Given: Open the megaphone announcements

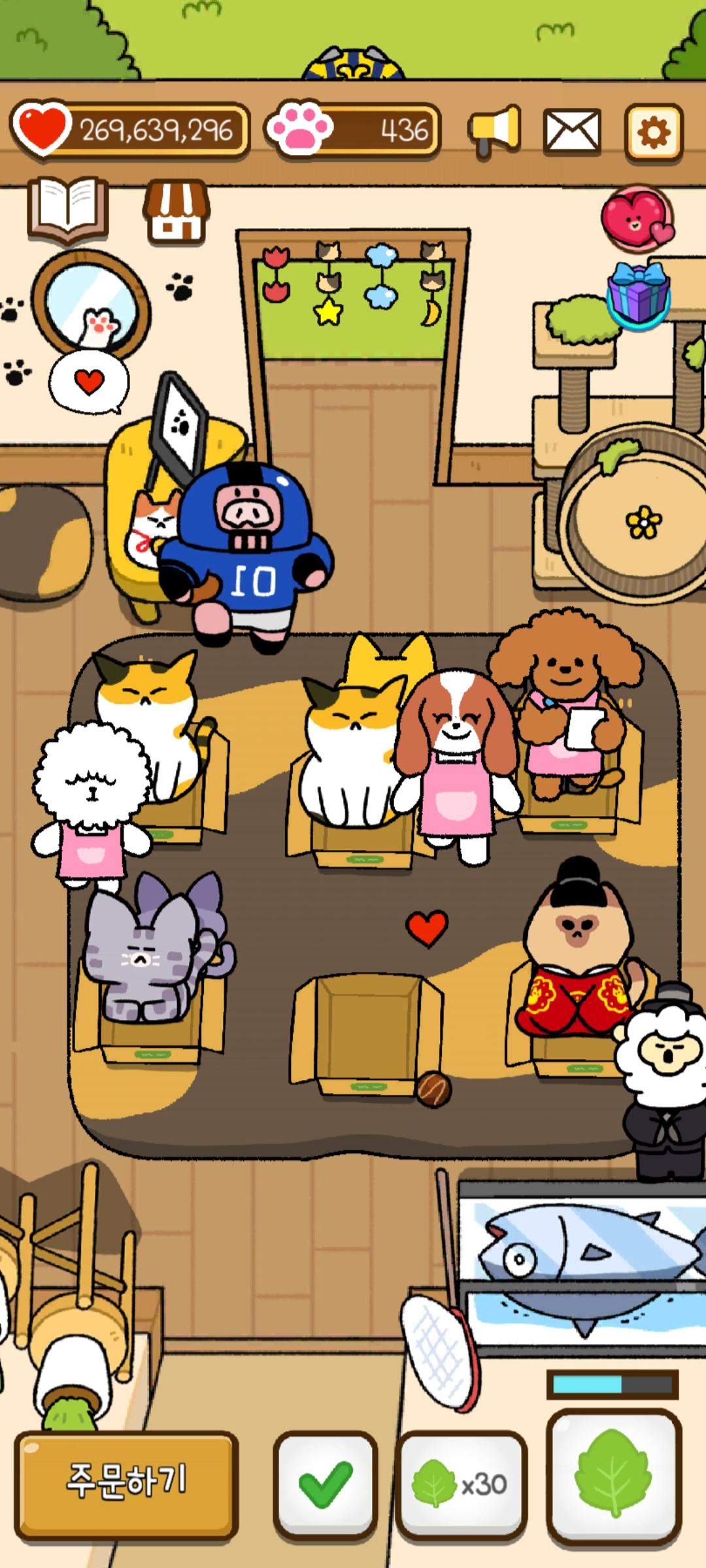Looking at the screenshot, I should (495, 131).
